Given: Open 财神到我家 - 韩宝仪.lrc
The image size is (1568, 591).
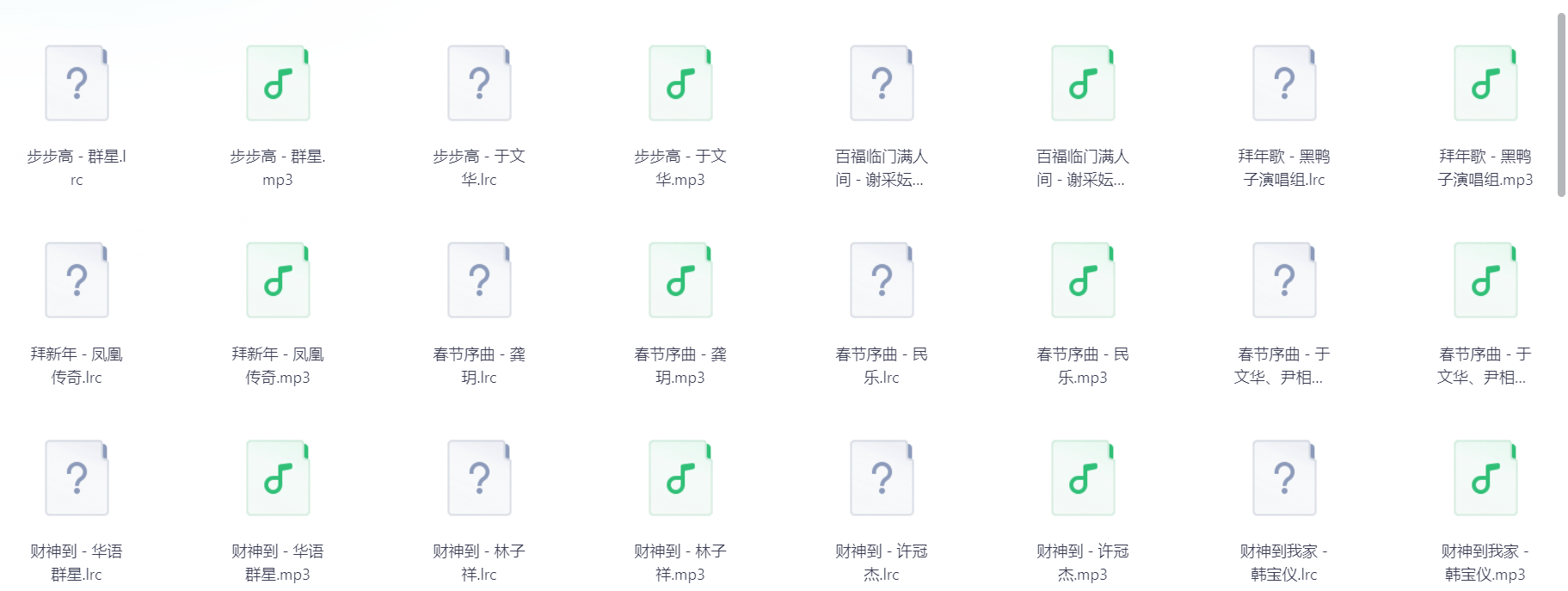Looking at the screenshot, I should pyautogui.click(x=1284, y=478).
